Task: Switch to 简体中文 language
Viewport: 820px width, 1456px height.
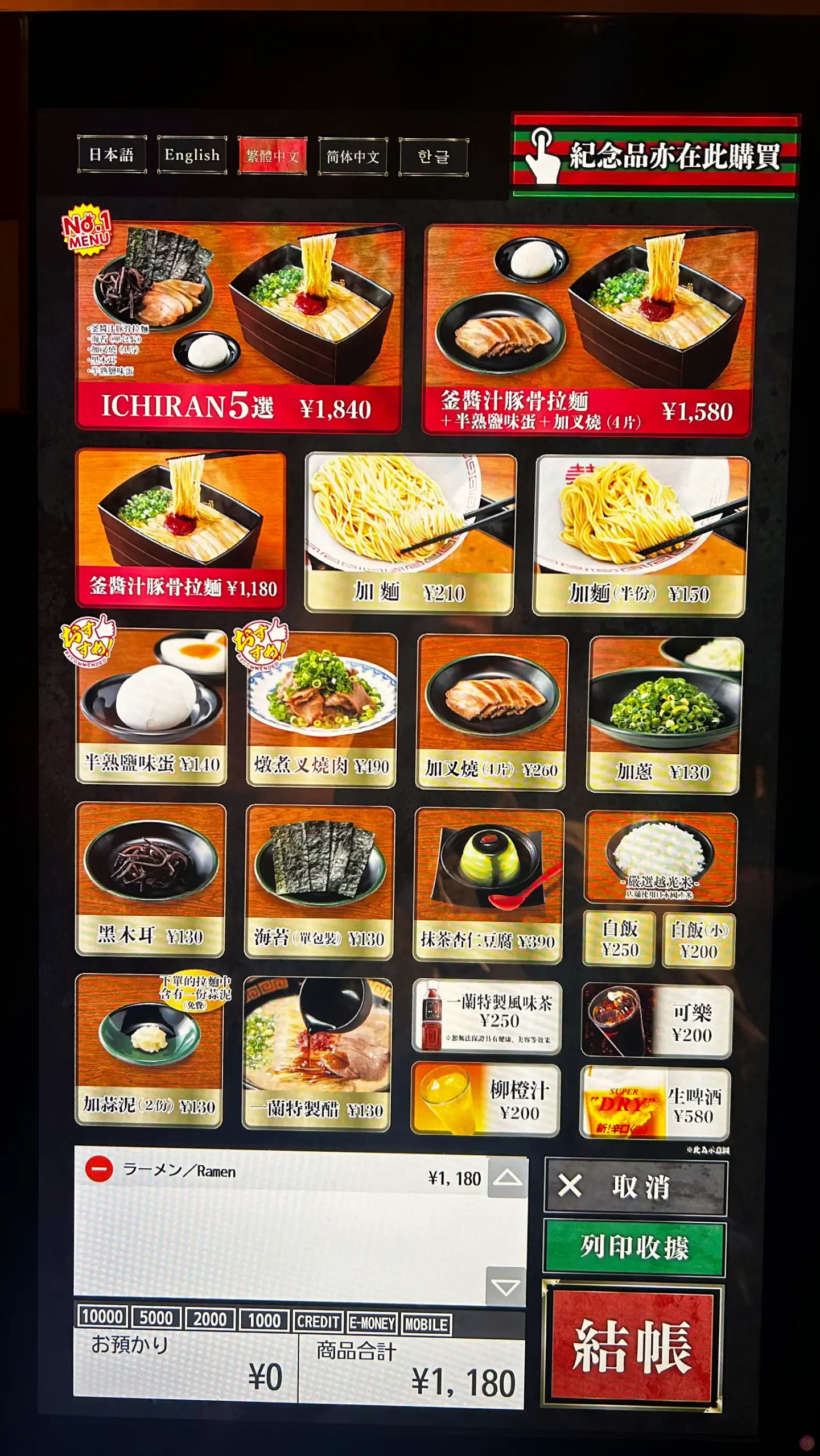Action: [353, 156]
